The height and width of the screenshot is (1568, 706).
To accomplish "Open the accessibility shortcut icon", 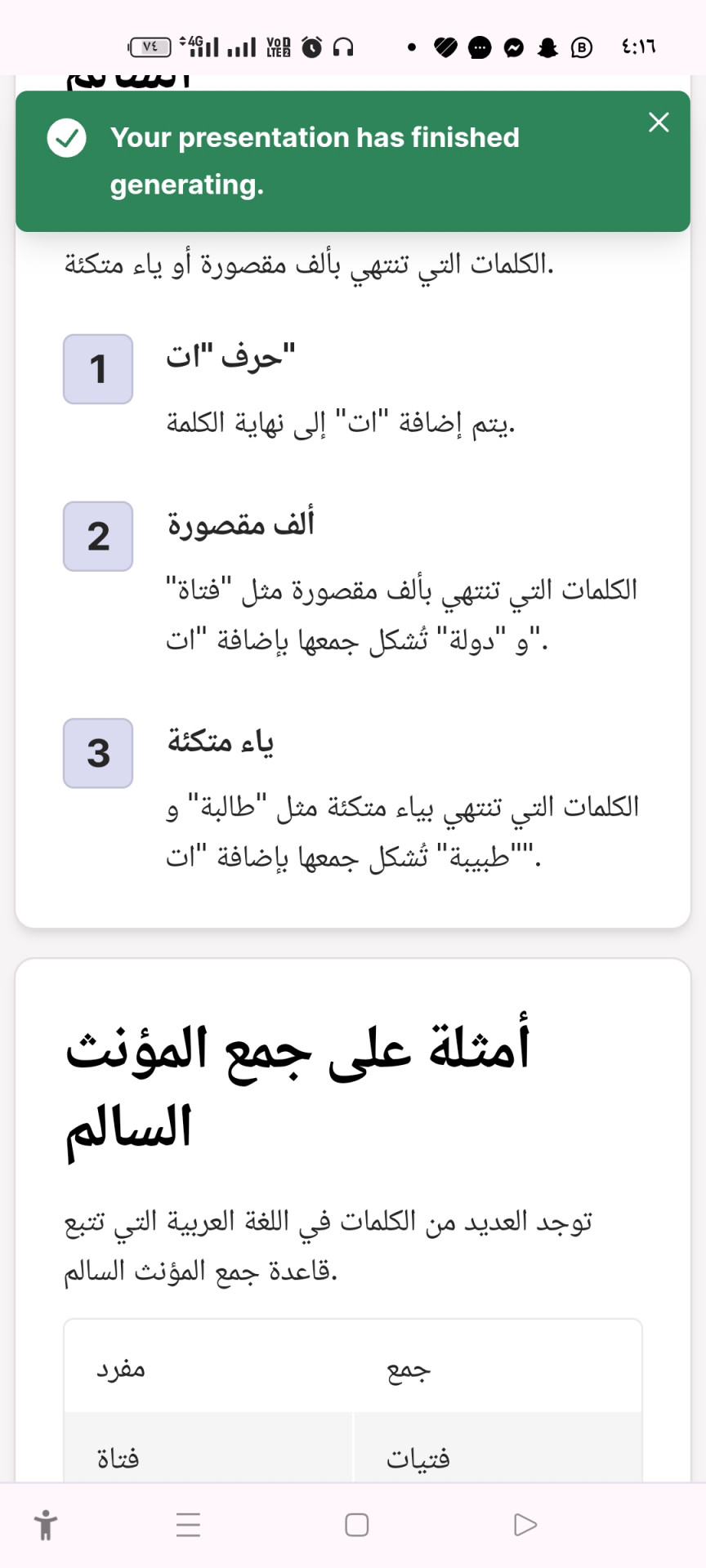I will click(46, 1525).
